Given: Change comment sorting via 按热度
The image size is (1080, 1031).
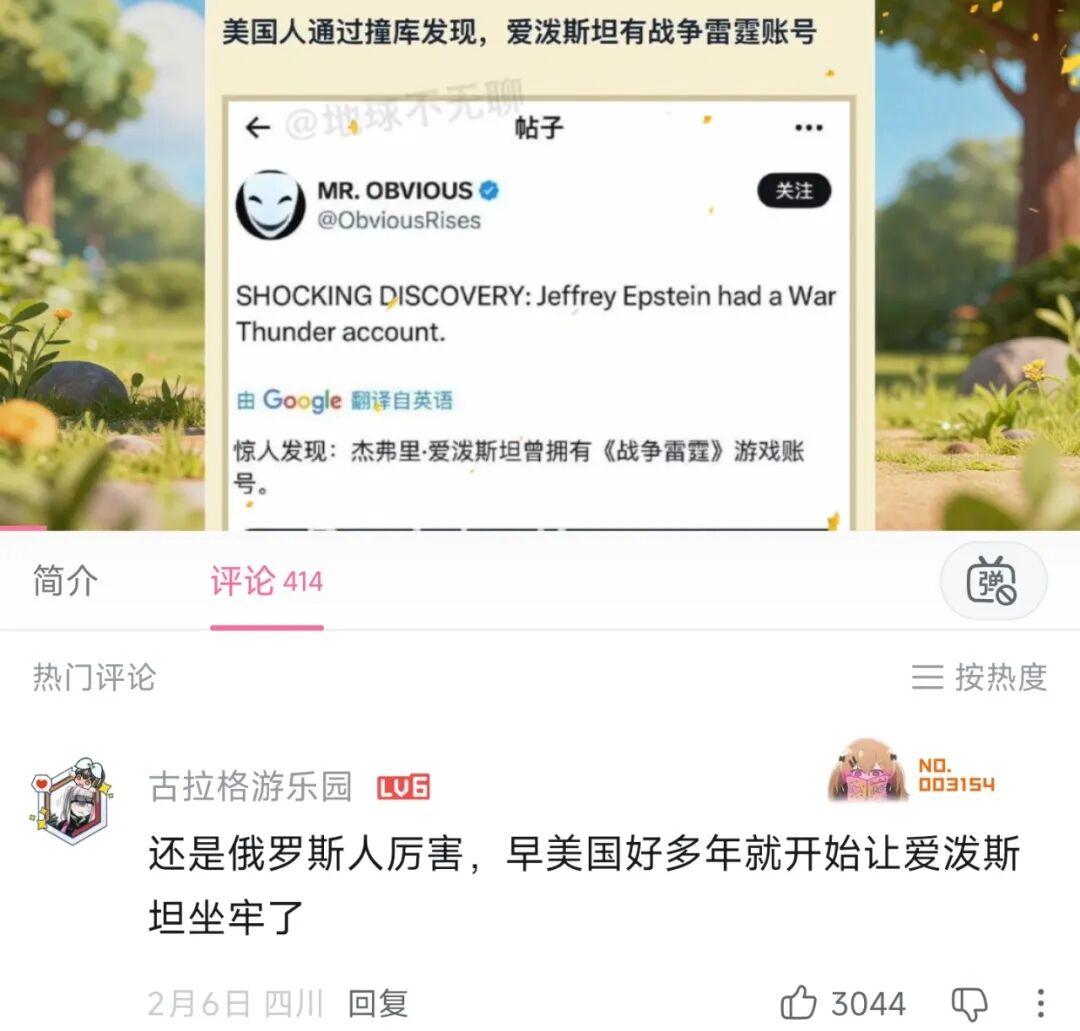Looking at the screenshot, I should 980,677.
